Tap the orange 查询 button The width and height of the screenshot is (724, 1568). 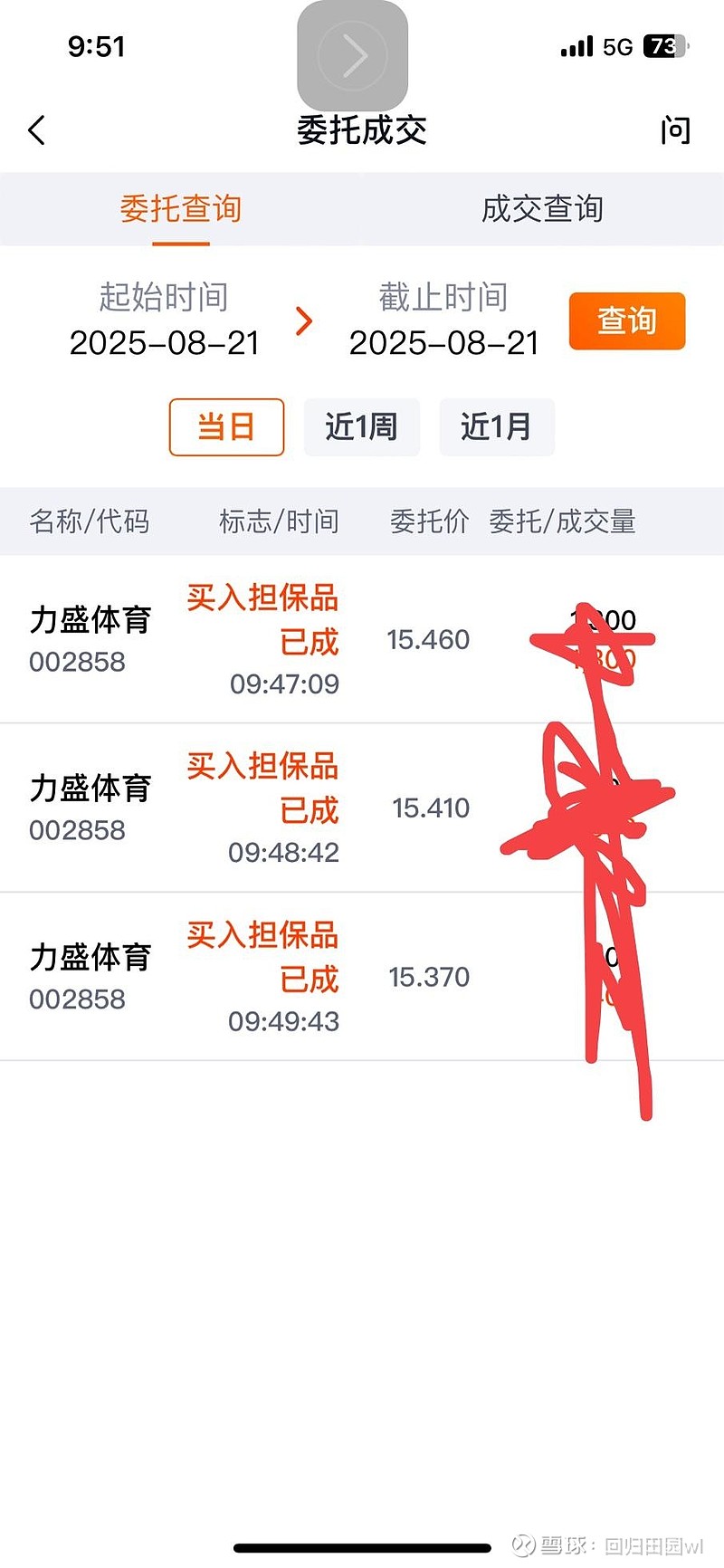tap(627, 320)
